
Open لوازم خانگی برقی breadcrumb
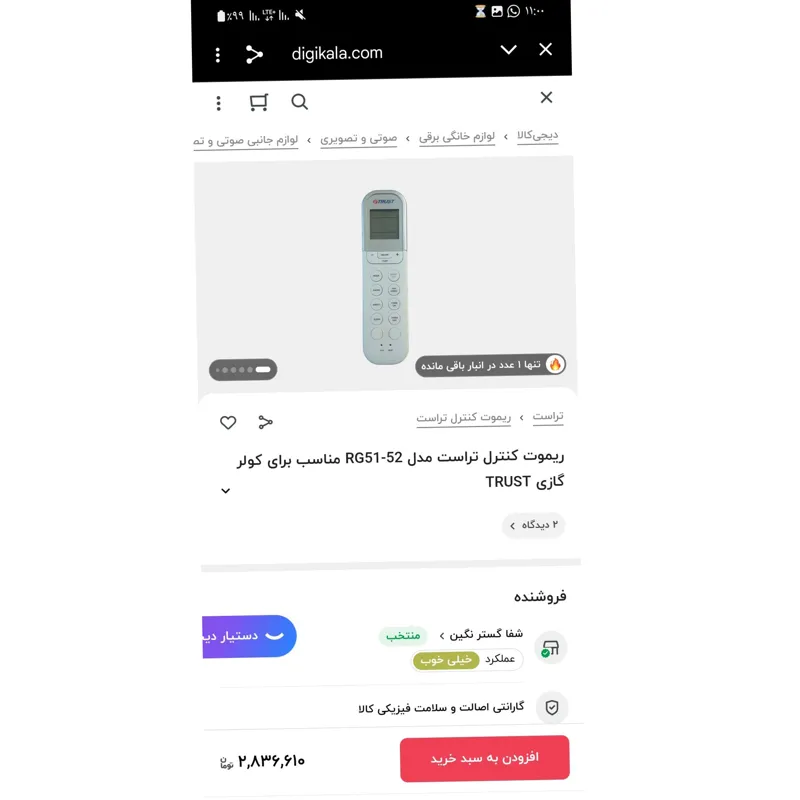click(x=457, y=137)
